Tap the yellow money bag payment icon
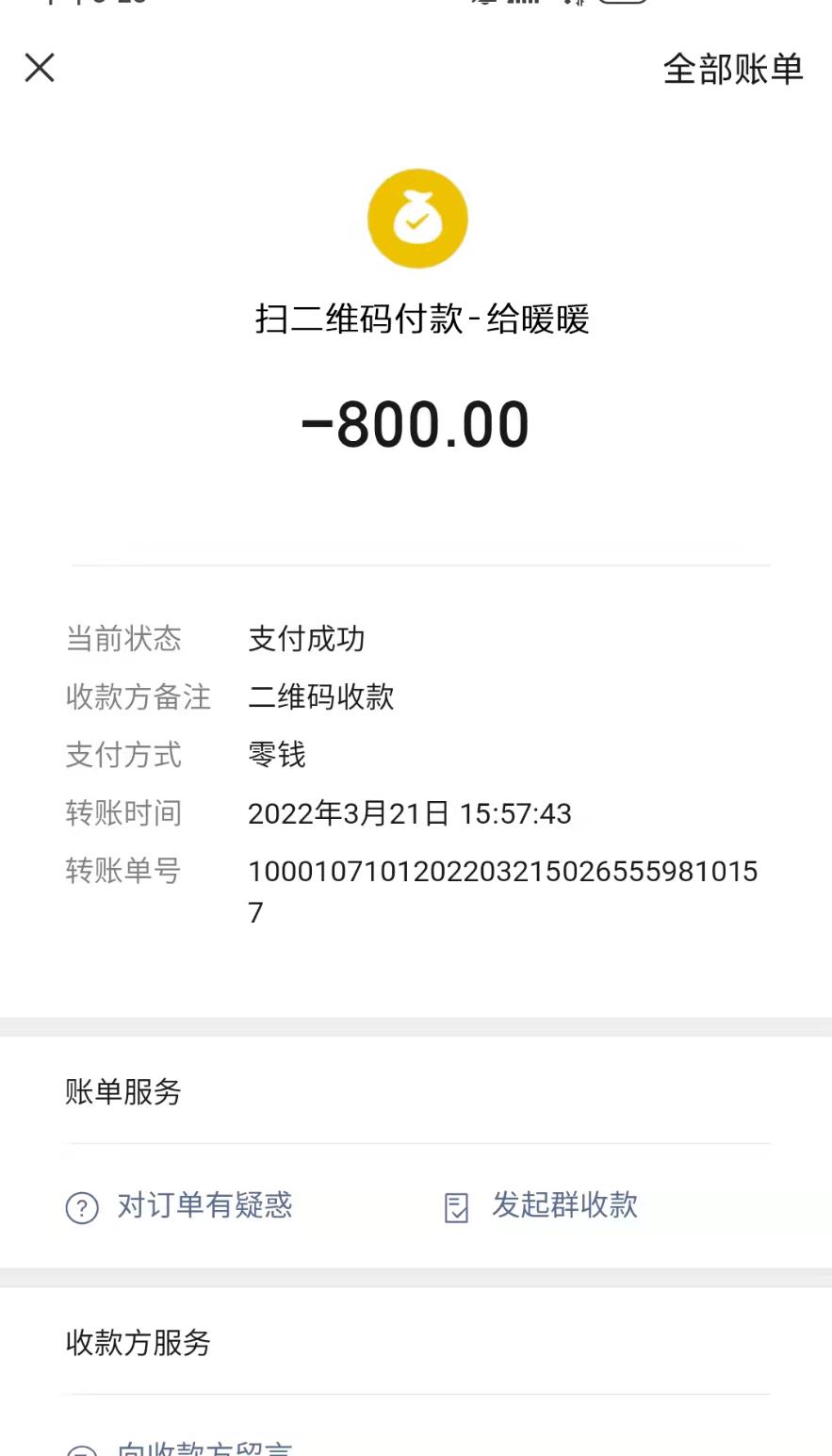This screenshot has height=1456, width=832. 417,218
